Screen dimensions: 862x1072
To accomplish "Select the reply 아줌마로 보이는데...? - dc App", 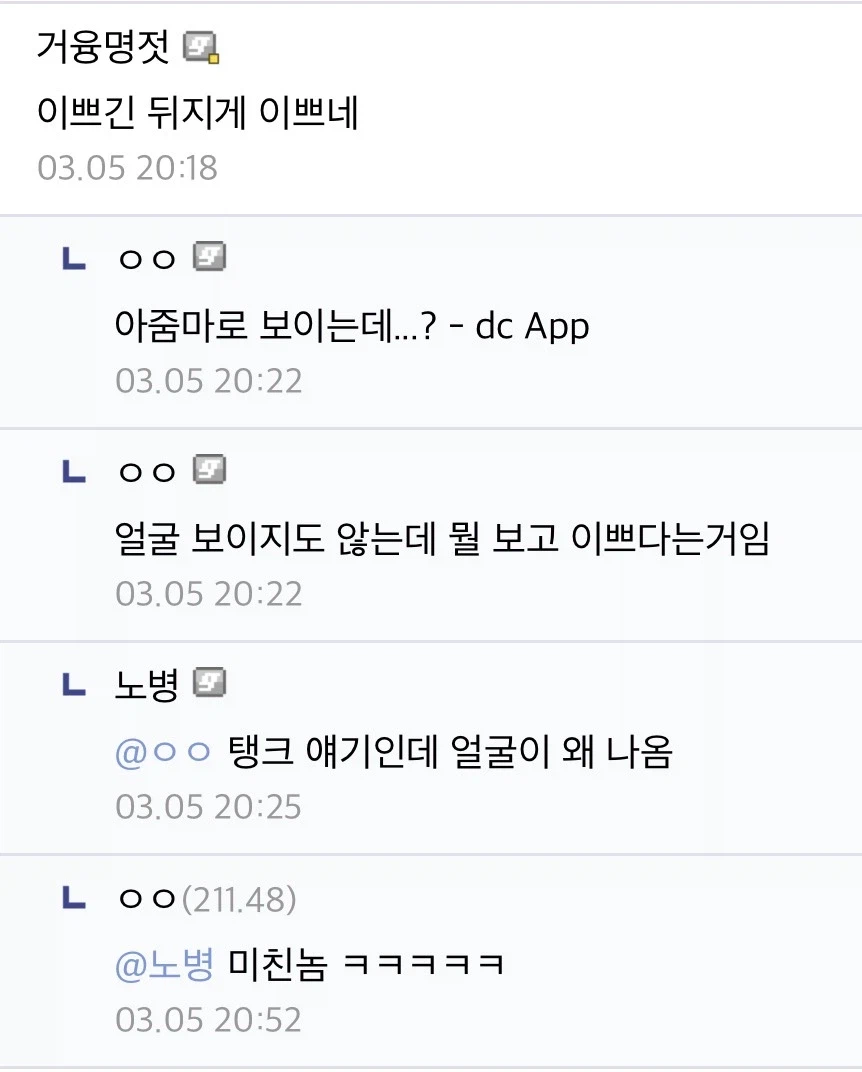I will (352, 326).
